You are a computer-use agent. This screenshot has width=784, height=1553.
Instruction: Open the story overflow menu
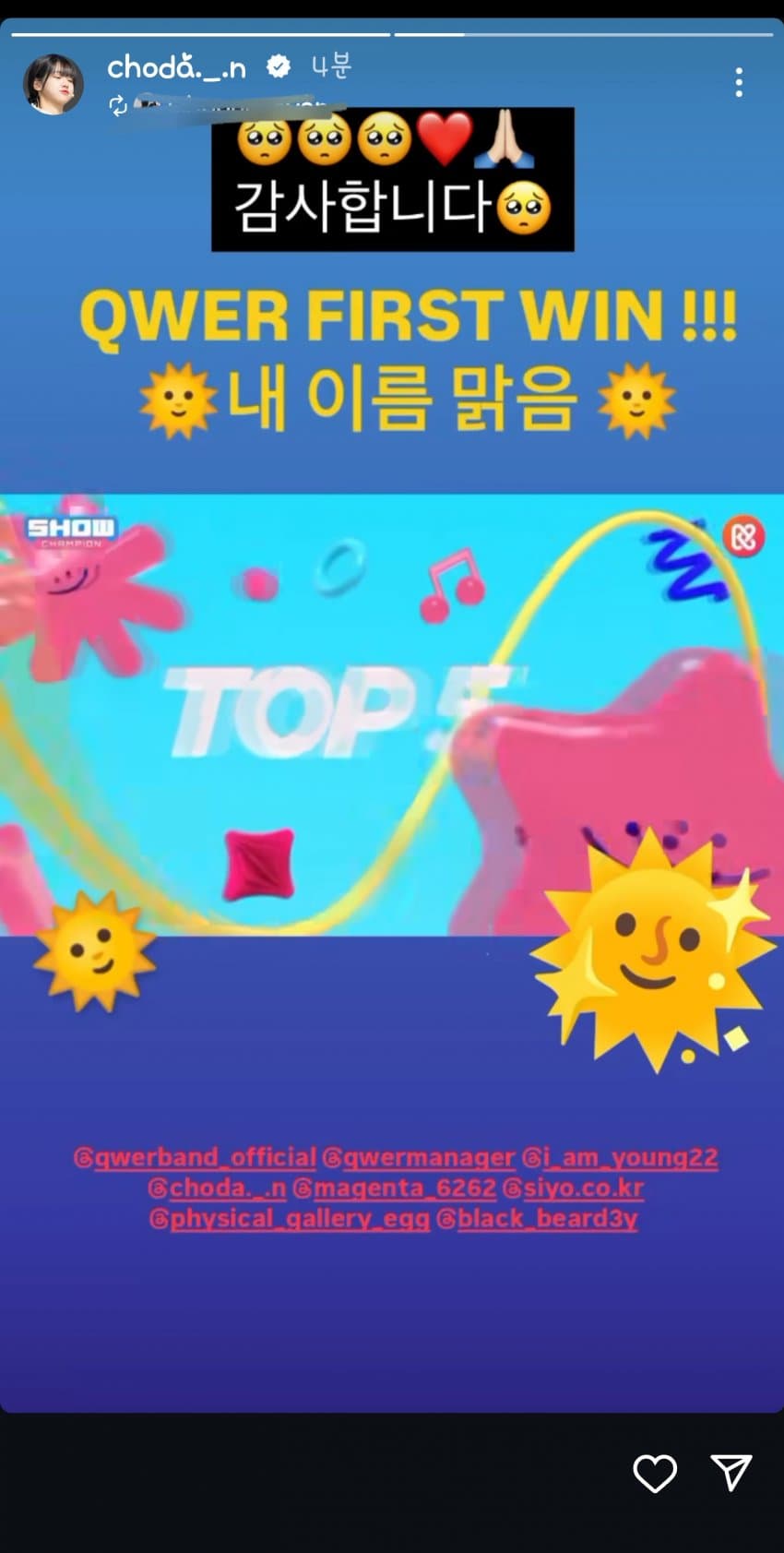[x=738, y=83]
